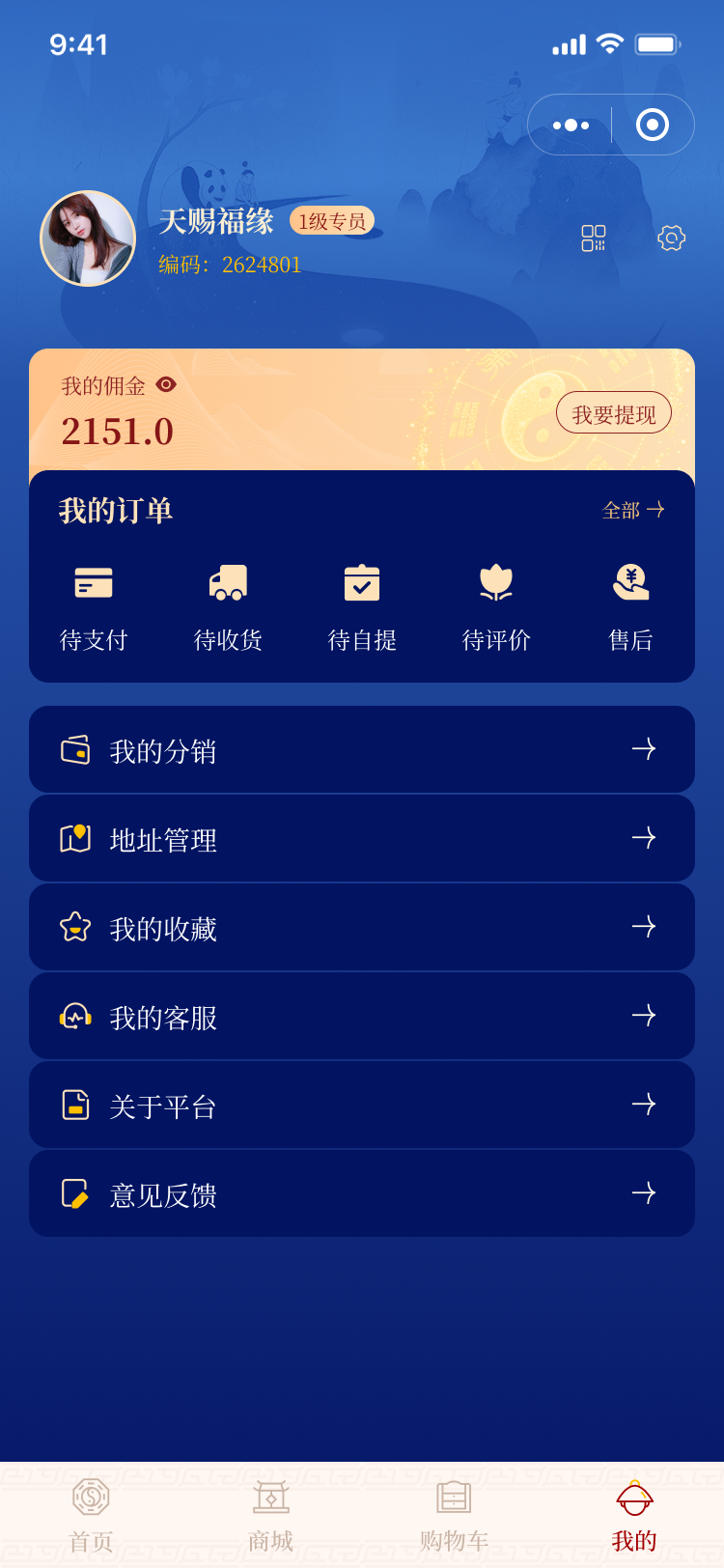724x1568 pixels.
Task: Open 售后 after-sales service
Action: [x=630, y=606]
